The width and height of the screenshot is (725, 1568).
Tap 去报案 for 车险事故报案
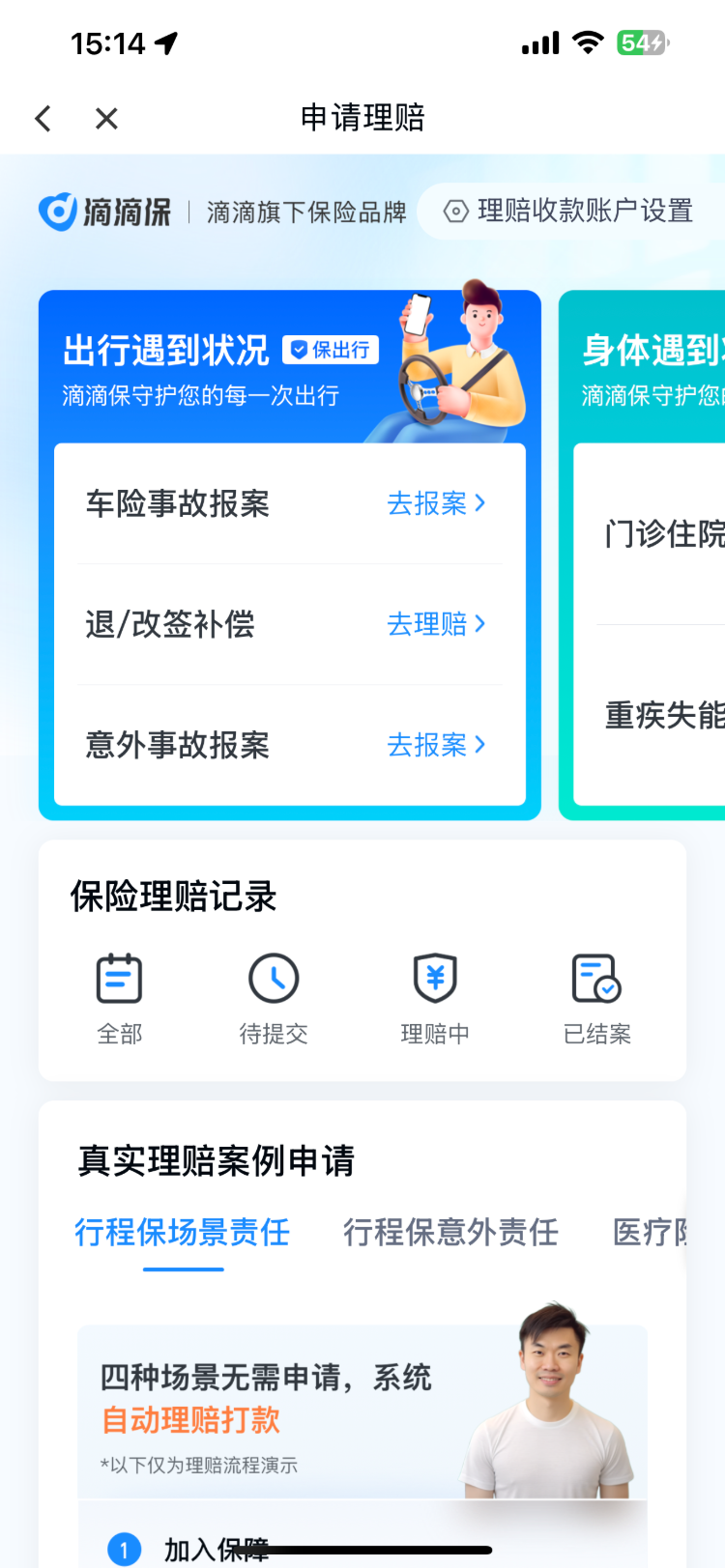(436, 503)
